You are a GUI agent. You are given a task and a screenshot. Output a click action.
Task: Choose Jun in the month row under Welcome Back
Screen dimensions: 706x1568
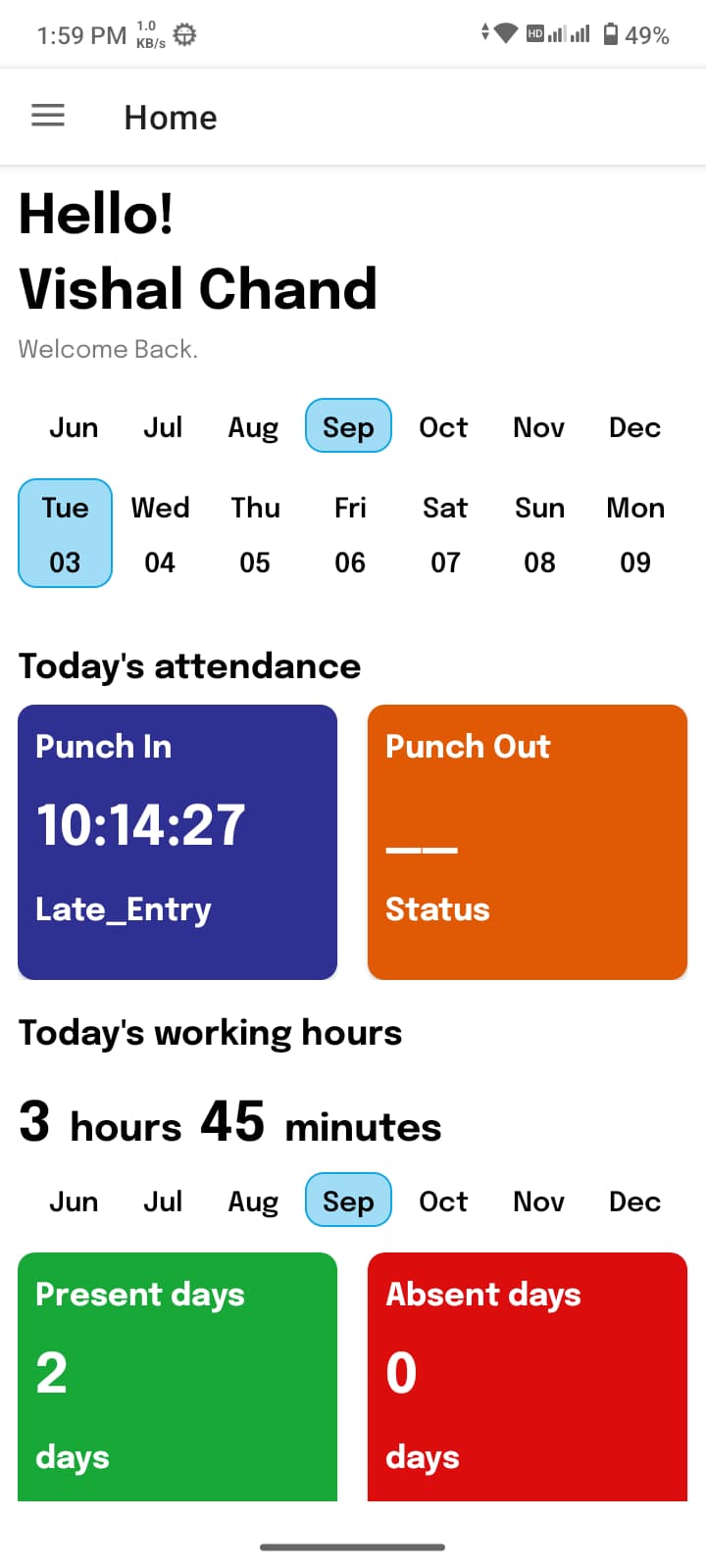(74, 427)
